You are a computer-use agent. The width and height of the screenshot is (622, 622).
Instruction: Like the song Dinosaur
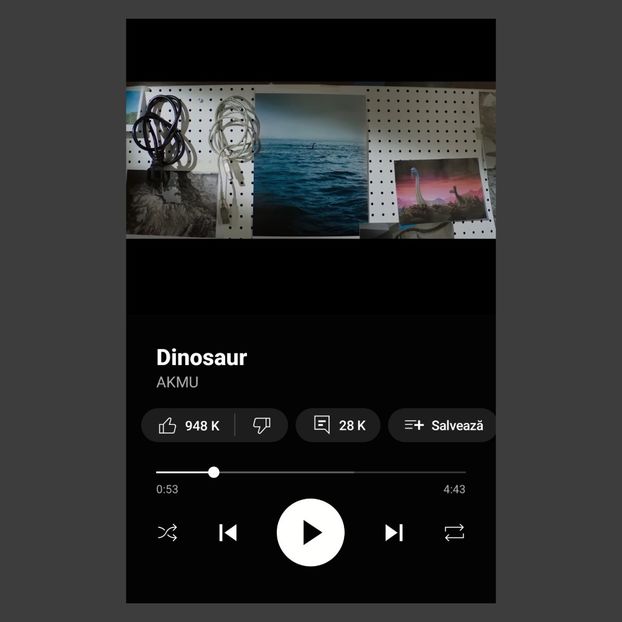coord(188,425)
